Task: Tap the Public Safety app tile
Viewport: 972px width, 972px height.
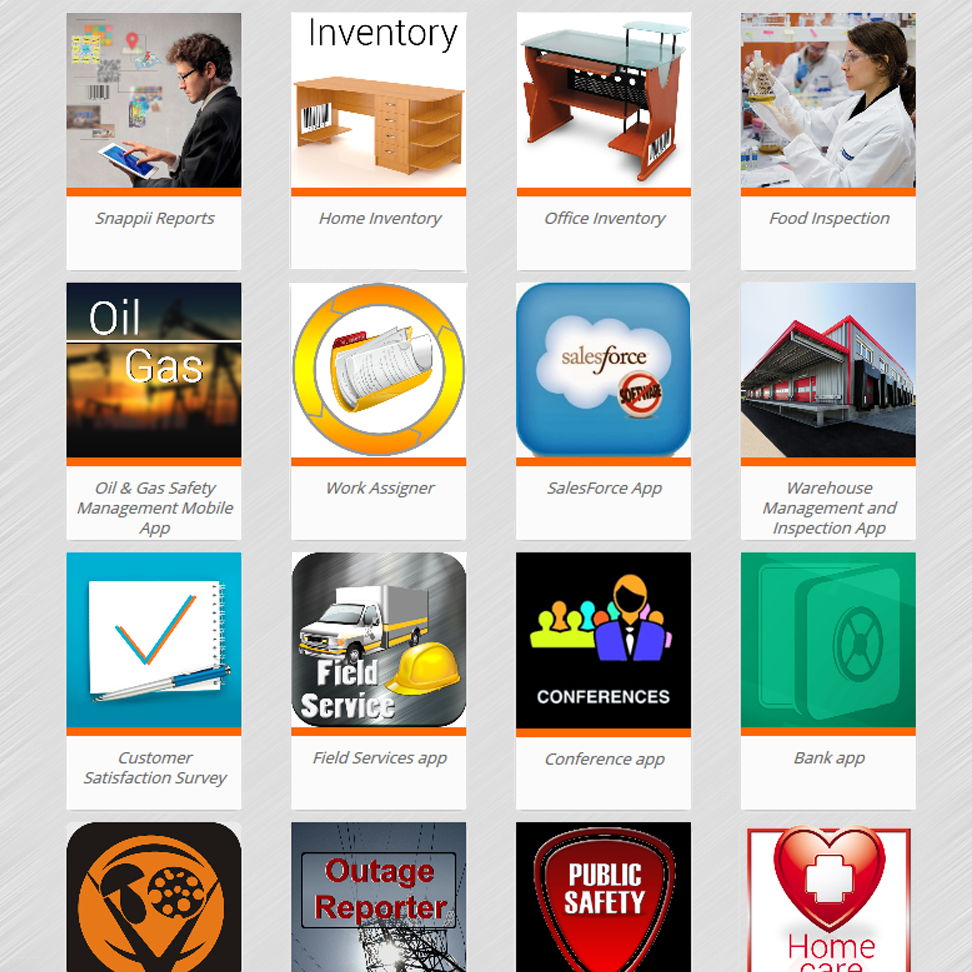Action: pyautogui.click(x=603, y=898)
